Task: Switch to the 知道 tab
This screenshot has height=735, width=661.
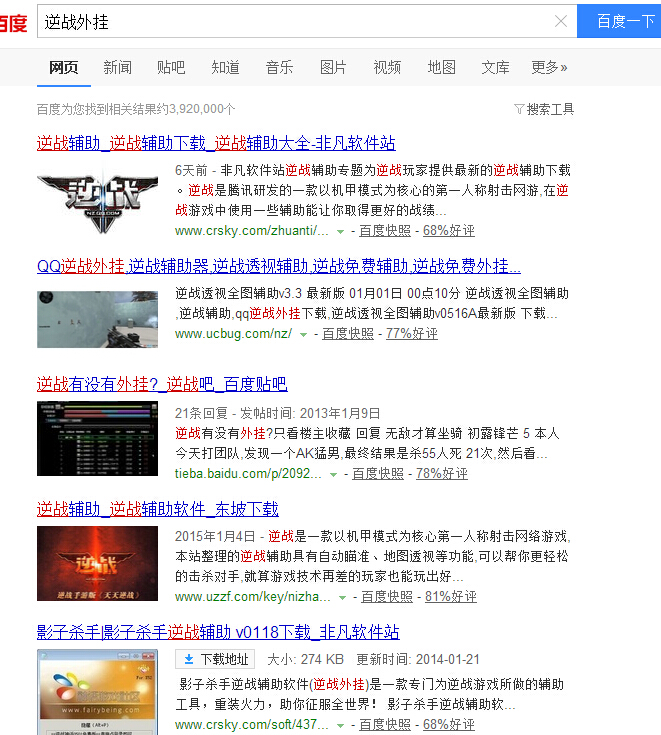Action: [x=225, y=67]
